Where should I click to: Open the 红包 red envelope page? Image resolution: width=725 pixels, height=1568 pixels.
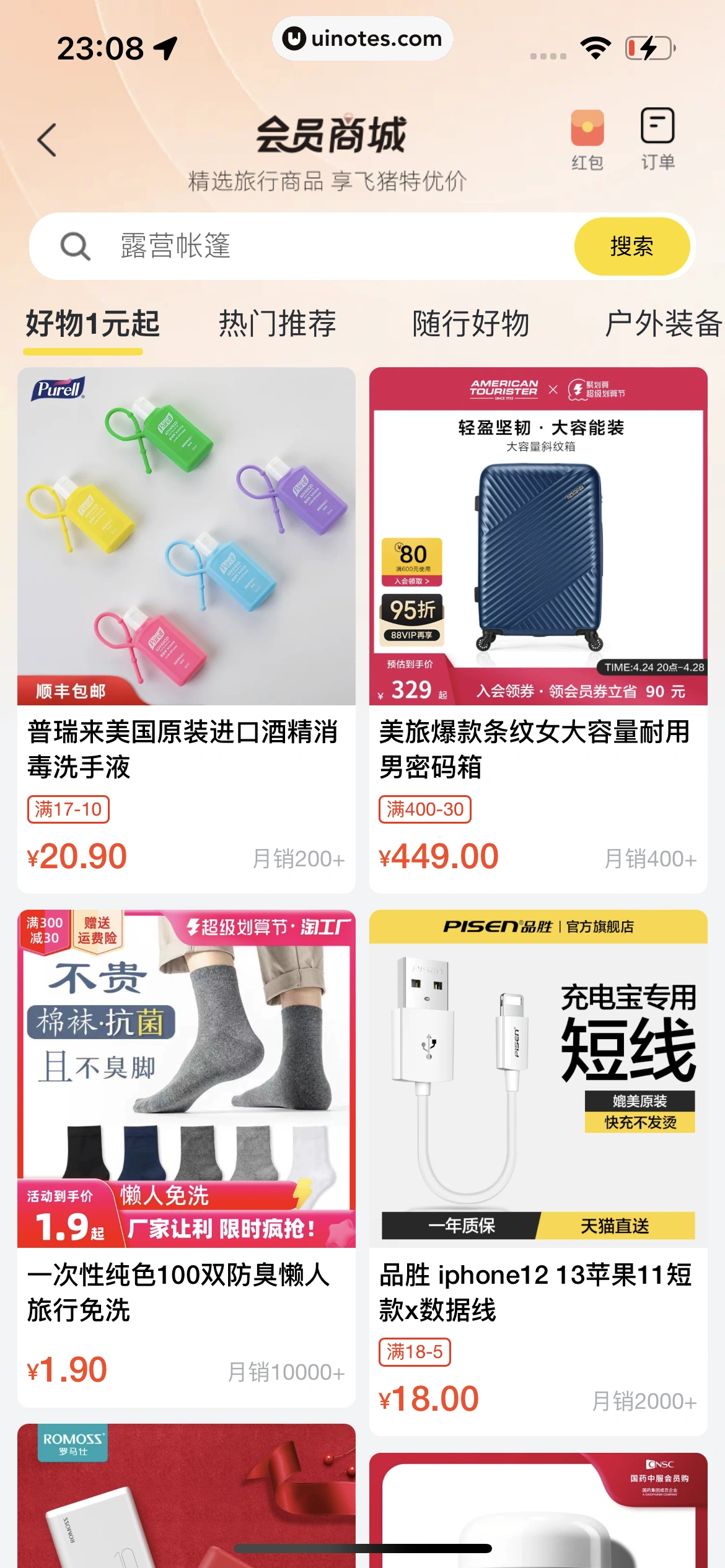pyautogui.click(x=587, y=140)
